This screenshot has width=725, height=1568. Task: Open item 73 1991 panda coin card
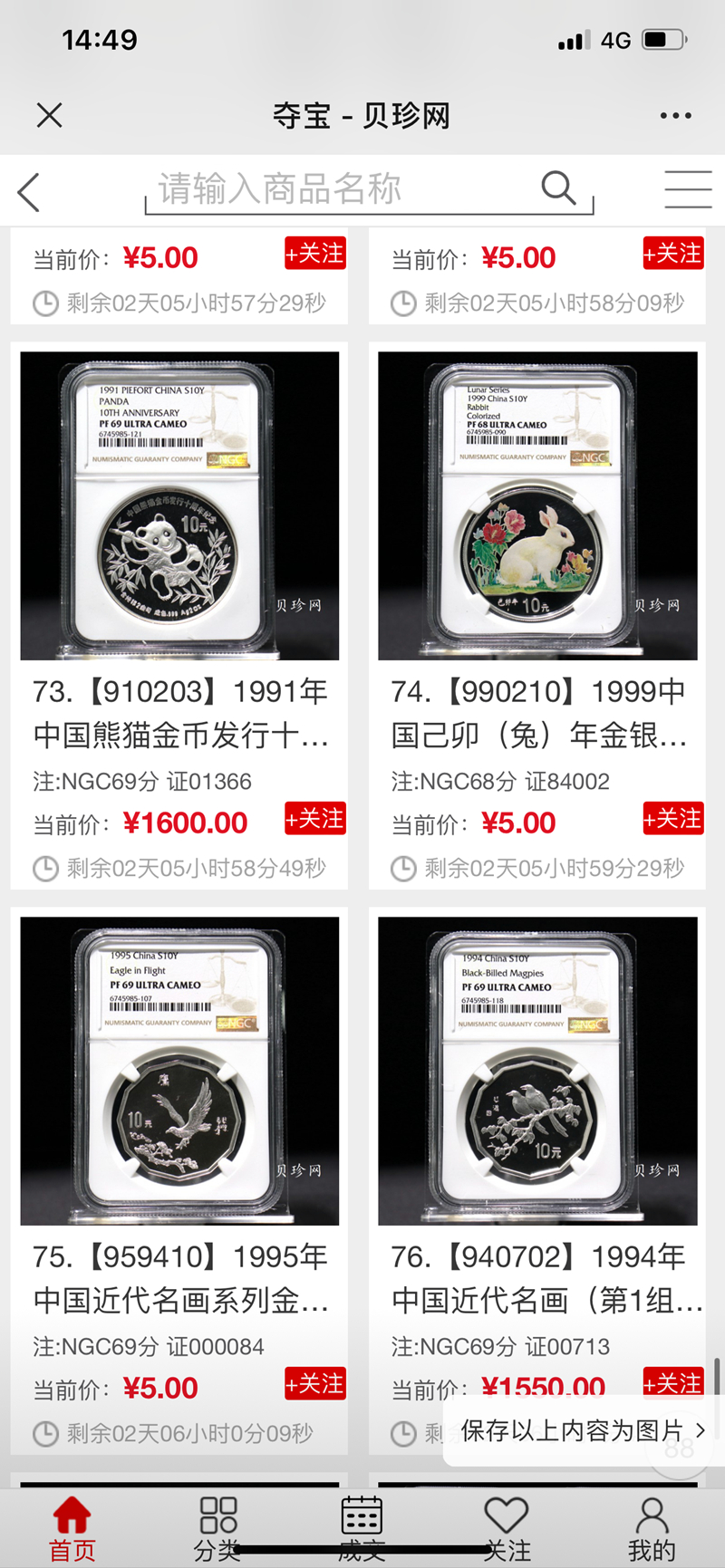(x=179, y=507)
